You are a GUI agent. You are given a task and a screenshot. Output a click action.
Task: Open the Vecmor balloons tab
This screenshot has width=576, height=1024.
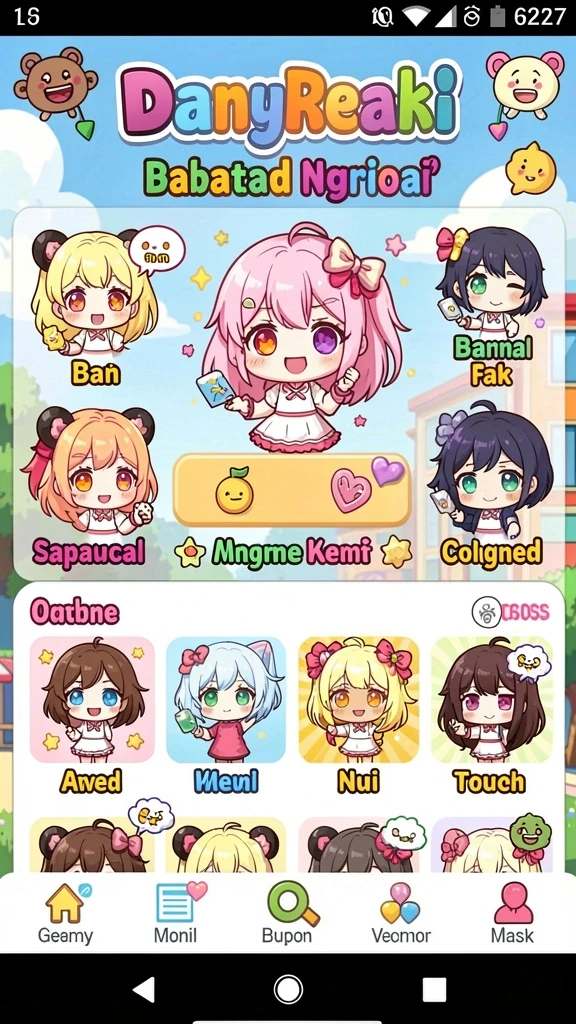401,914
